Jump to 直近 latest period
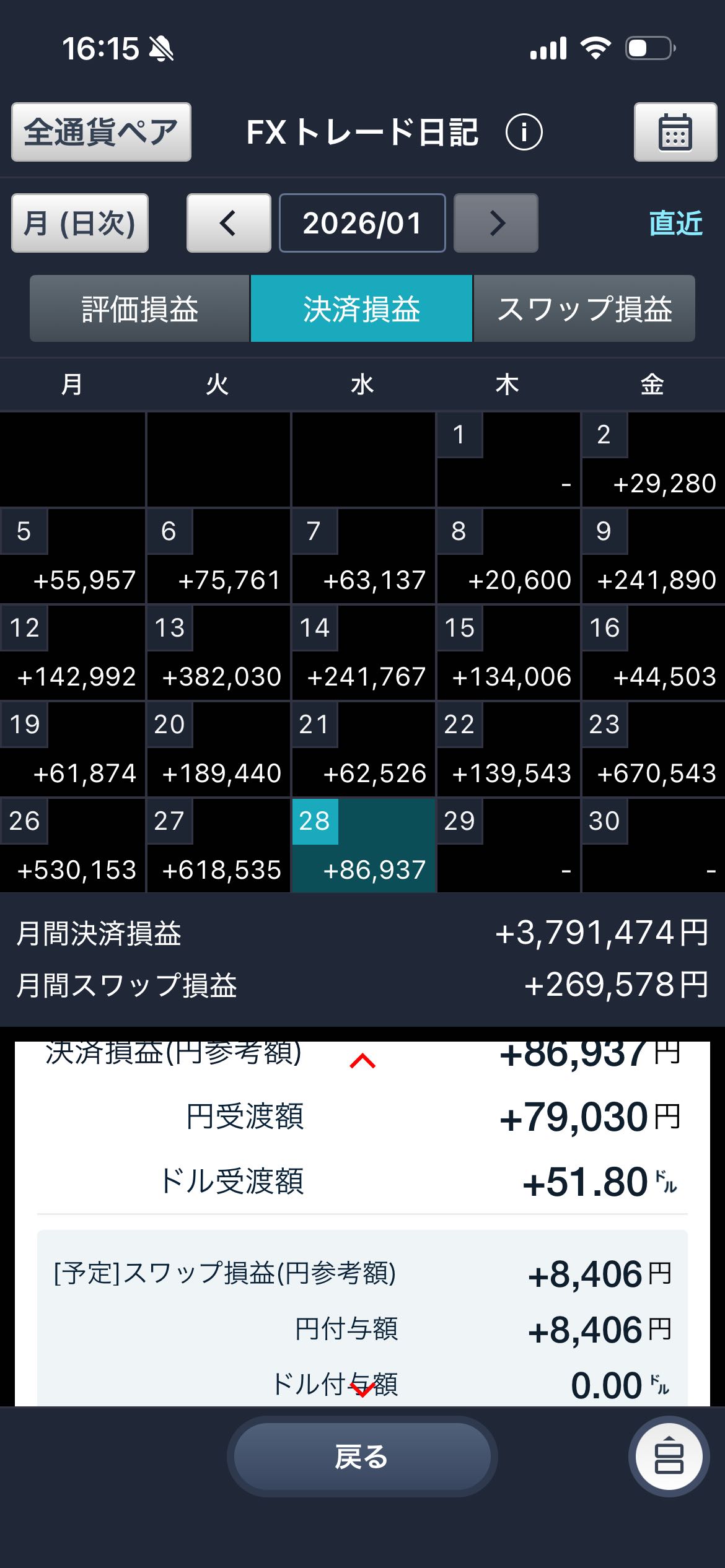This screenshot has width=725, height=1568. 675,223
